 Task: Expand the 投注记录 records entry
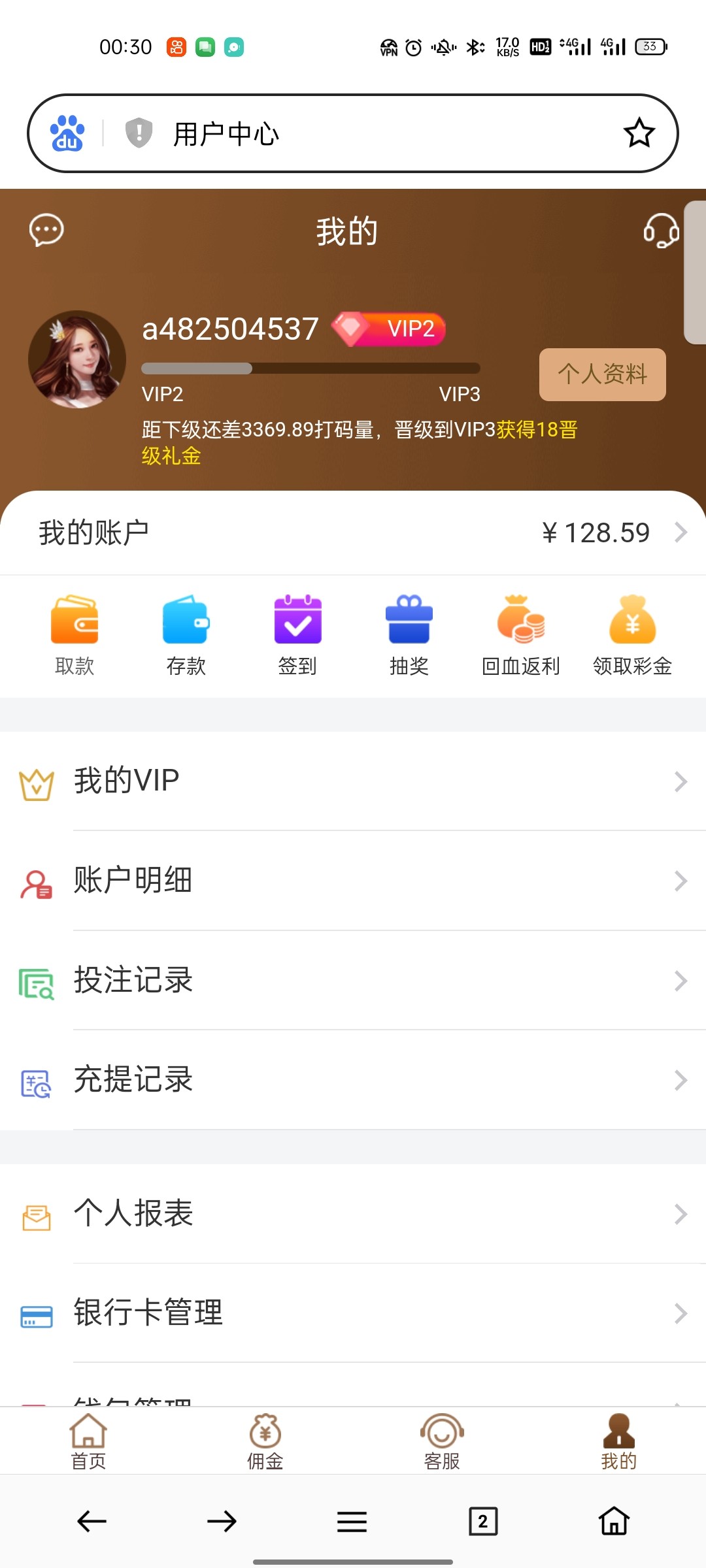tap(353, 980)
